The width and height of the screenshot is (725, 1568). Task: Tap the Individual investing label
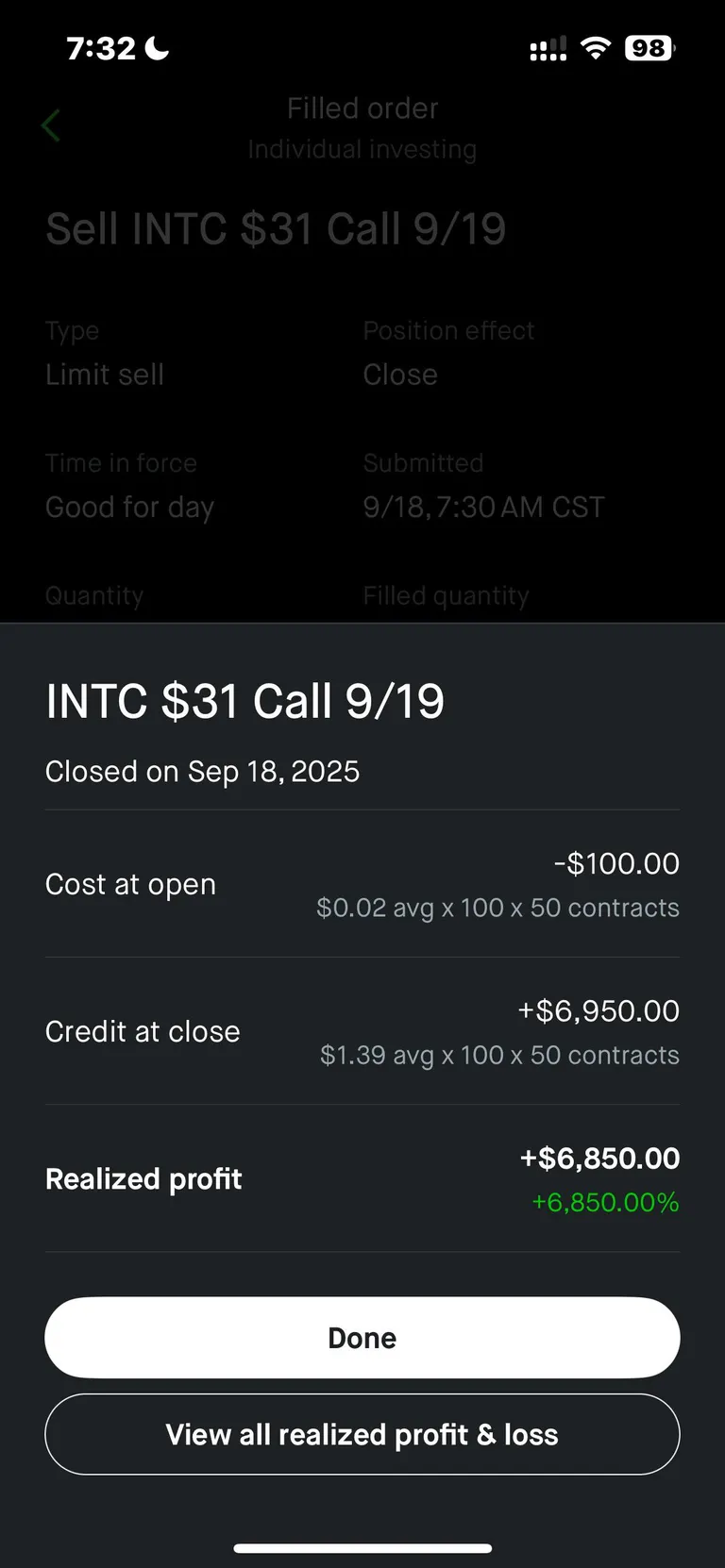pyautogui.click(x=362, y=148)
